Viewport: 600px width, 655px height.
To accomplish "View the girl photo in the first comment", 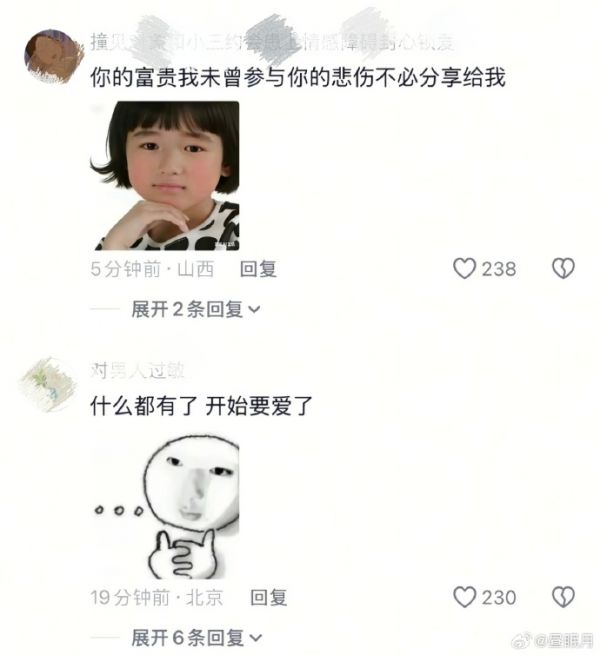I will click(x=166, y=175).
